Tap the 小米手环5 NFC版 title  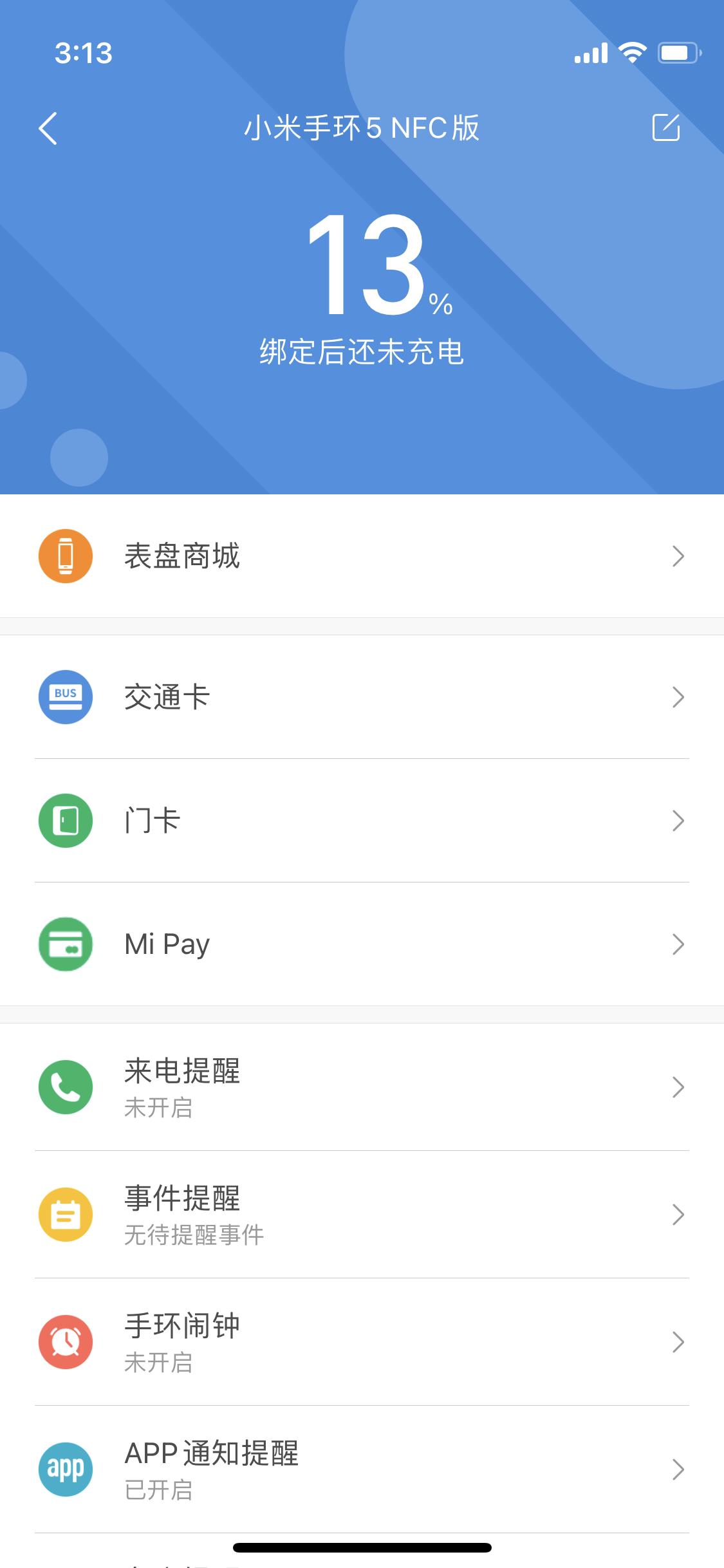tap(362, 128)
